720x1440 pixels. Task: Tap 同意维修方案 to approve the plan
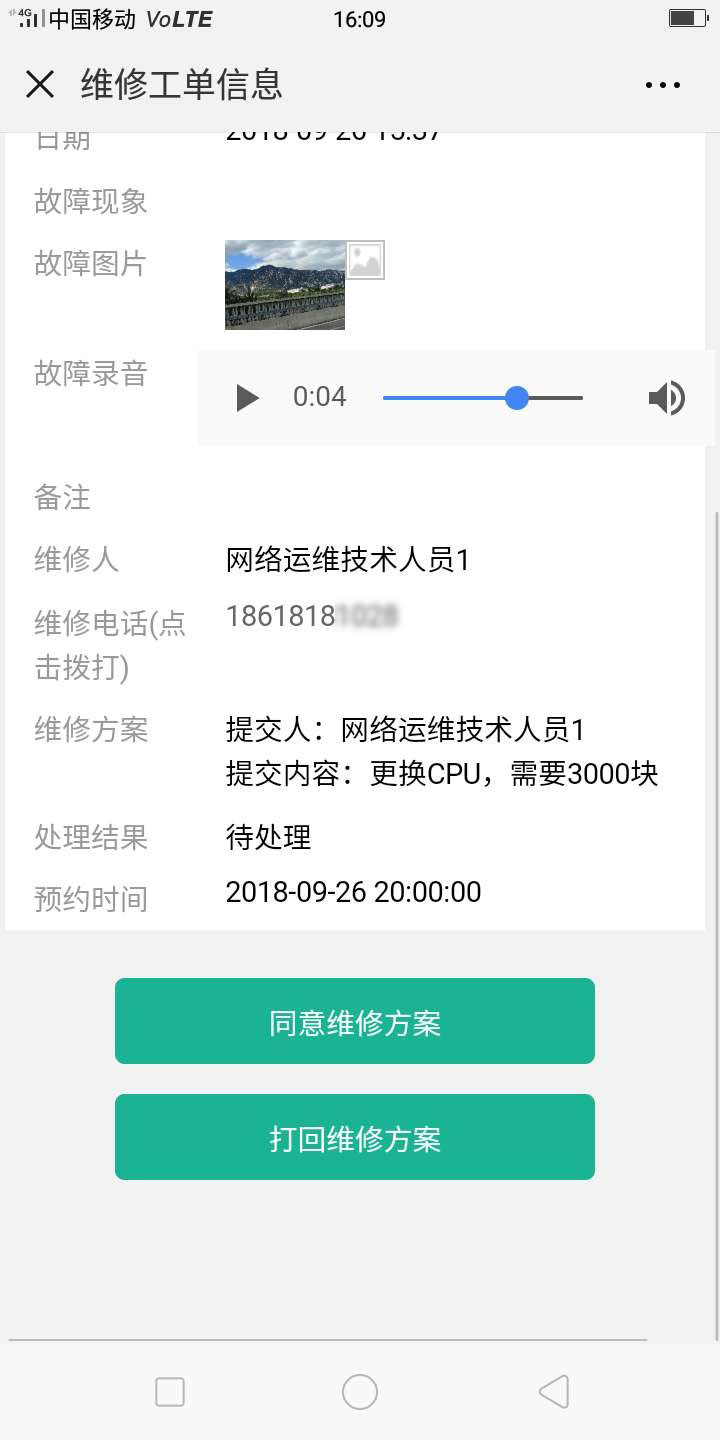click(x=355, y=1021)
